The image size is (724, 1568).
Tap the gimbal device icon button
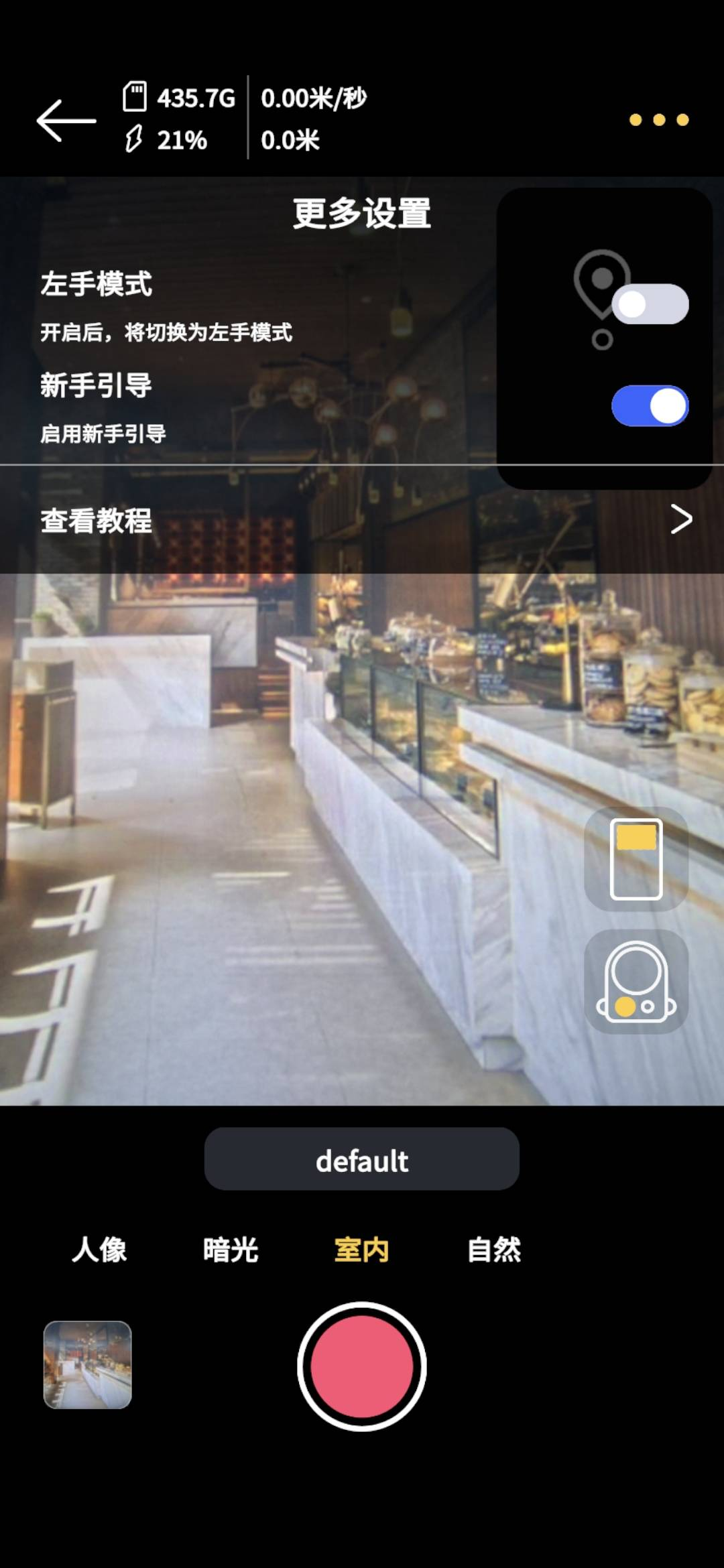click(x=636, y=982)
